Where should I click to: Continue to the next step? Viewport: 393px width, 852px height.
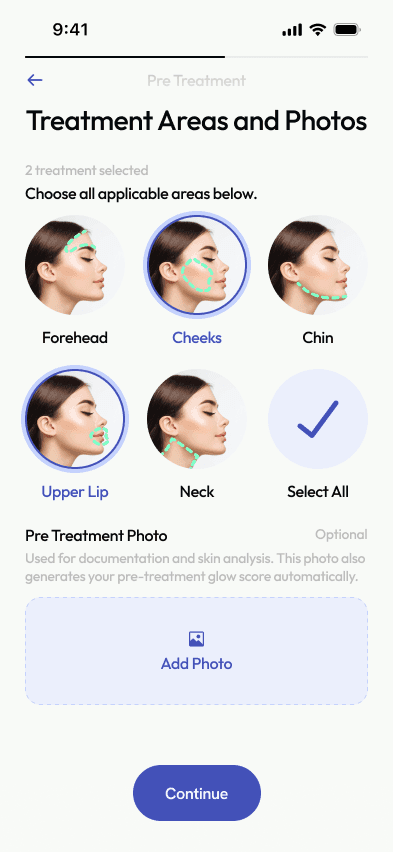[197, 793]
